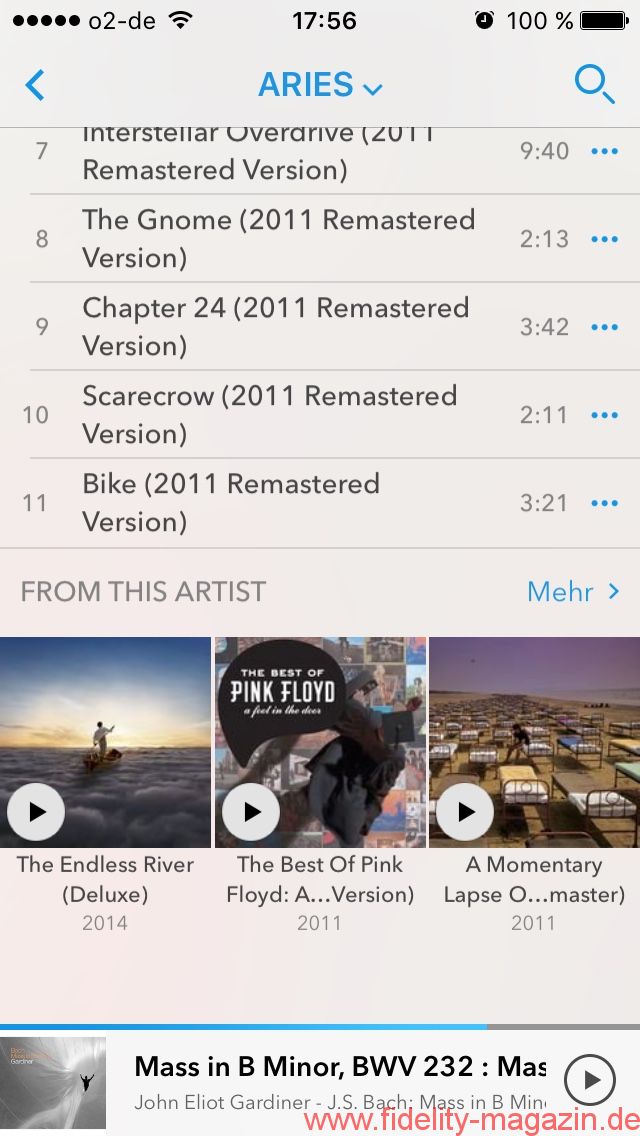Resume Mass in B Minor playback
Screen dimensions: 640x1136
point(590,1080)
